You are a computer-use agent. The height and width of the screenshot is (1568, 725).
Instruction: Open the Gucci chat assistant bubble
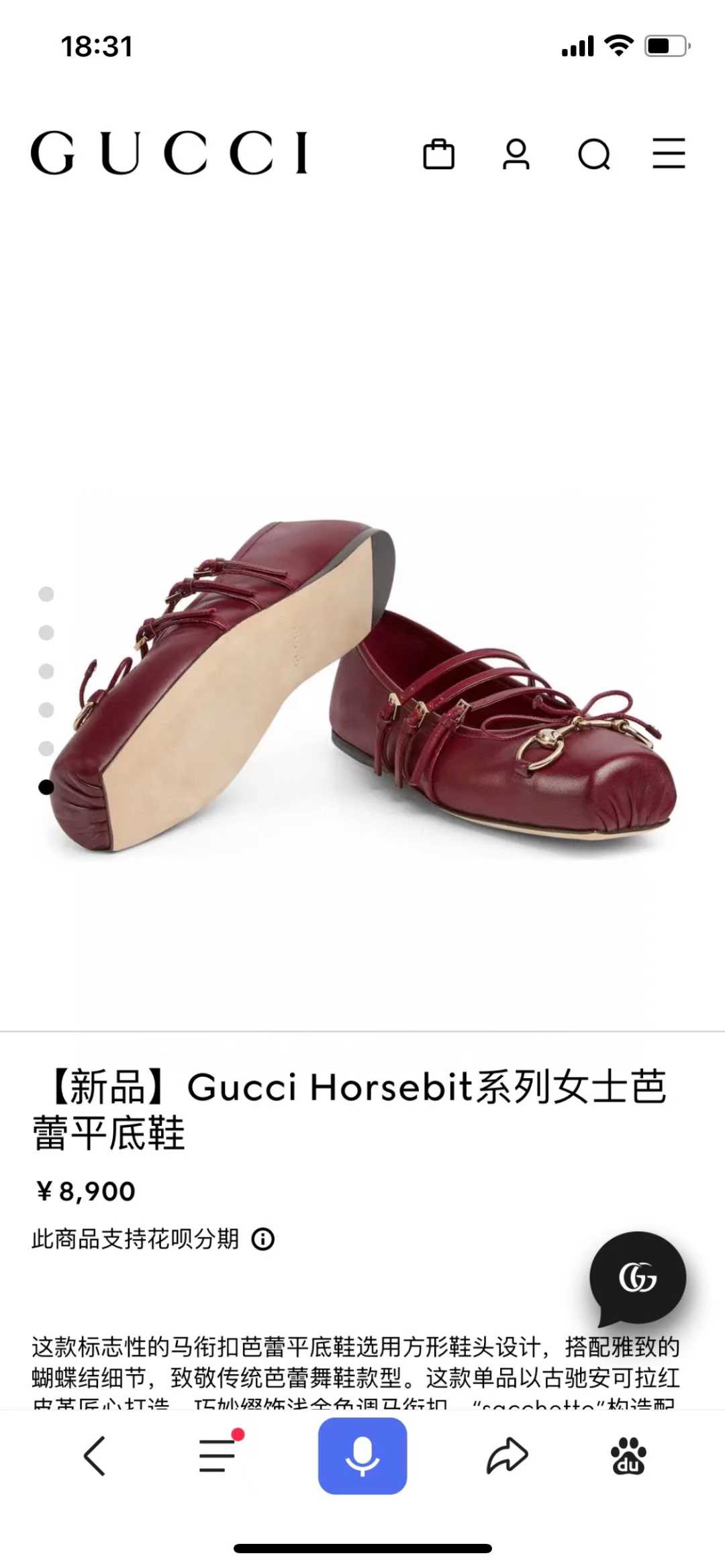[x=637, y=1278]
